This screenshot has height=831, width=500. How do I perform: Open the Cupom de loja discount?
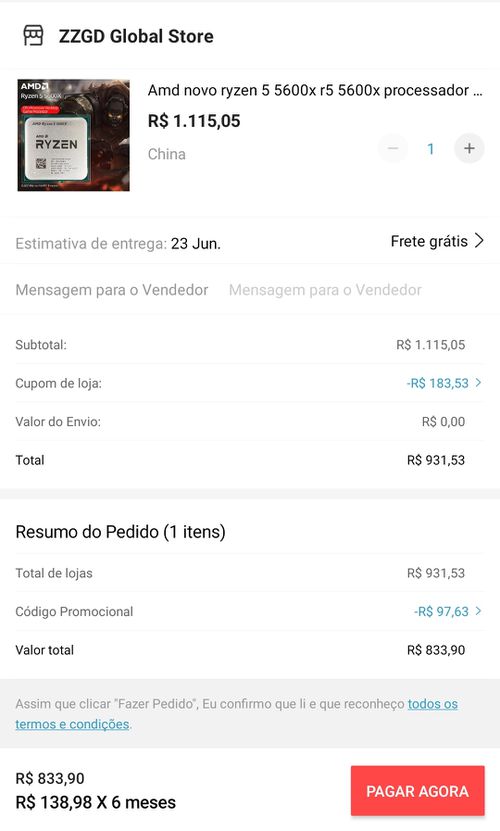click(x=249, y=383)
